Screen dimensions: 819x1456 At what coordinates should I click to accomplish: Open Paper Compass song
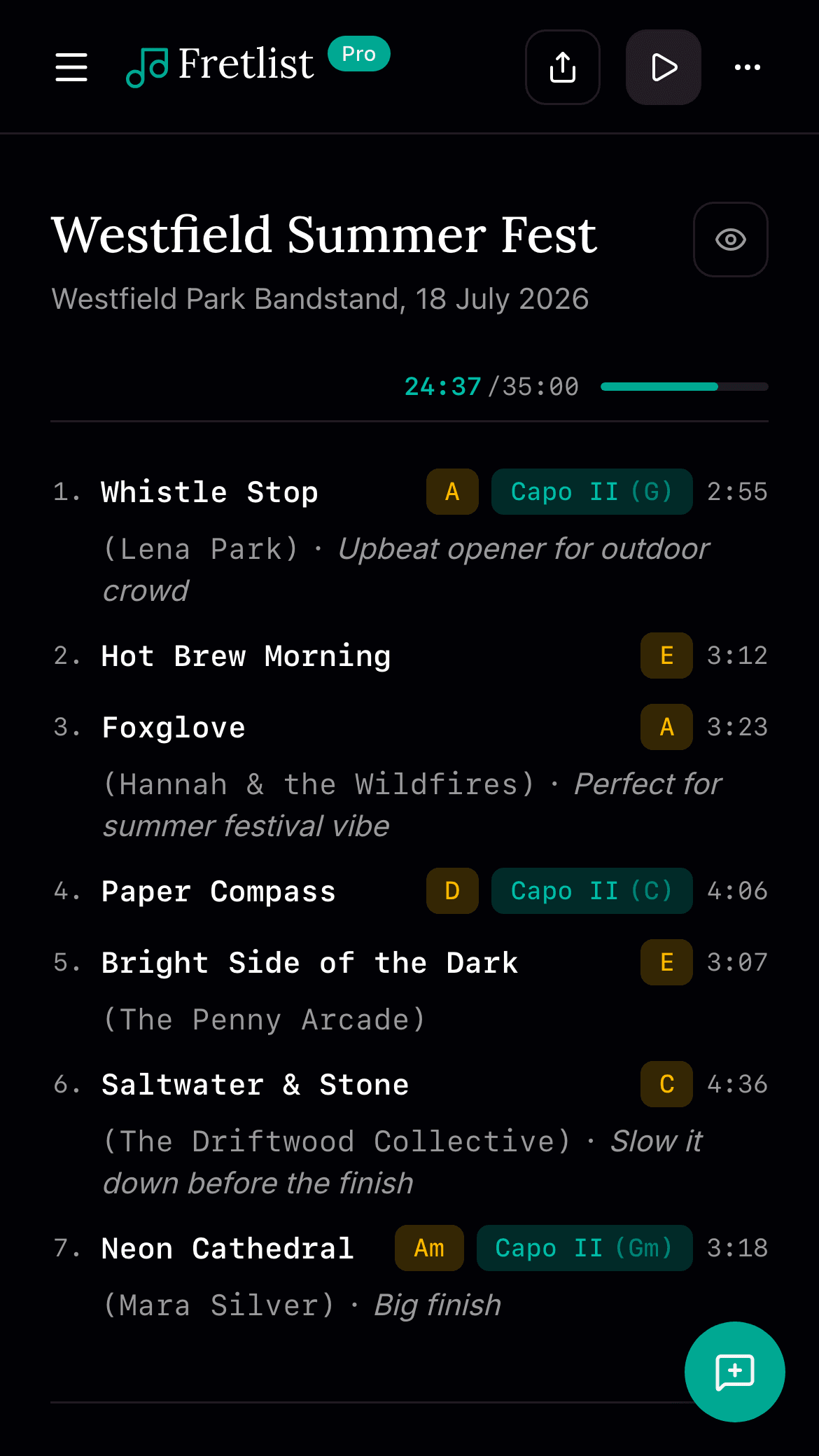tap(218, 892)
